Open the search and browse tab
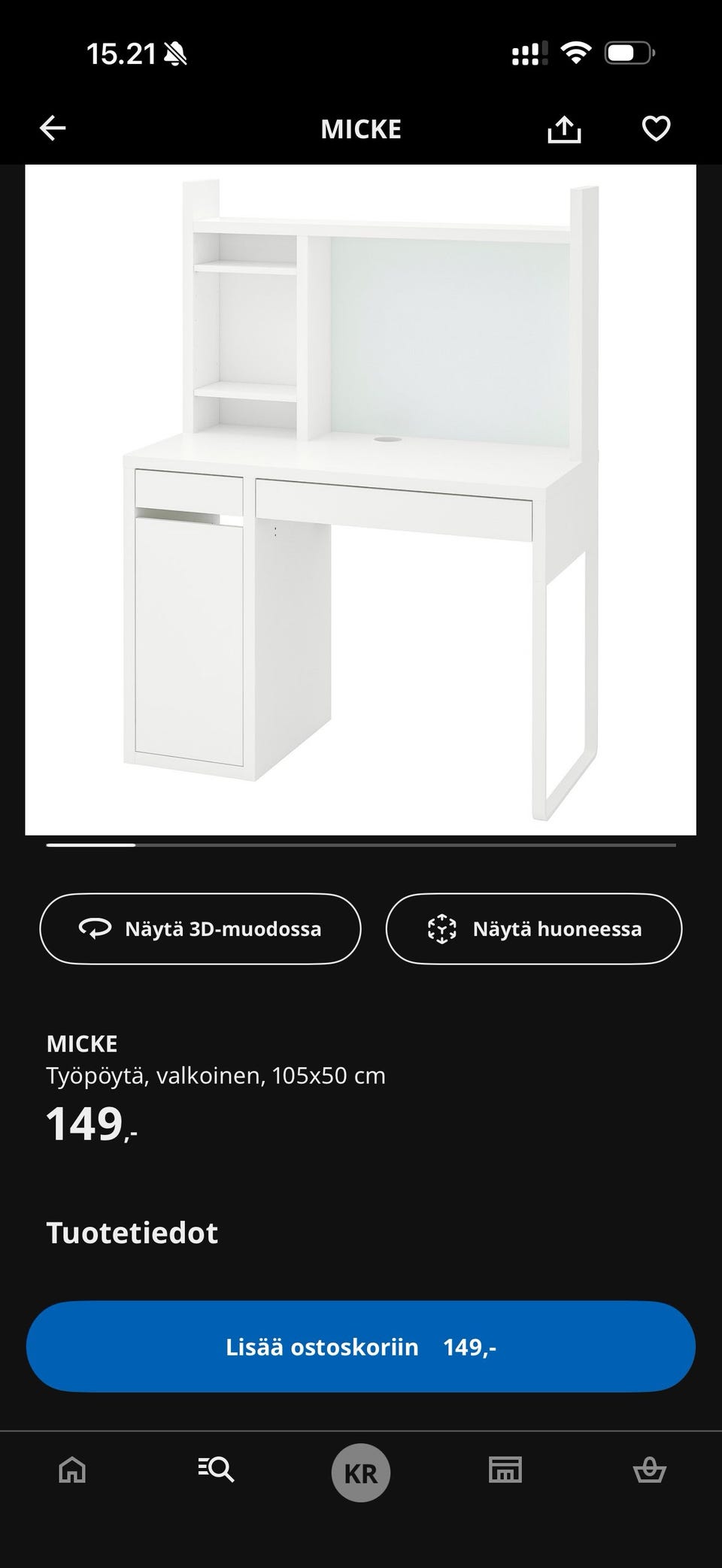Screen dimensions: 722x1568 click(x=217, y=1469)
